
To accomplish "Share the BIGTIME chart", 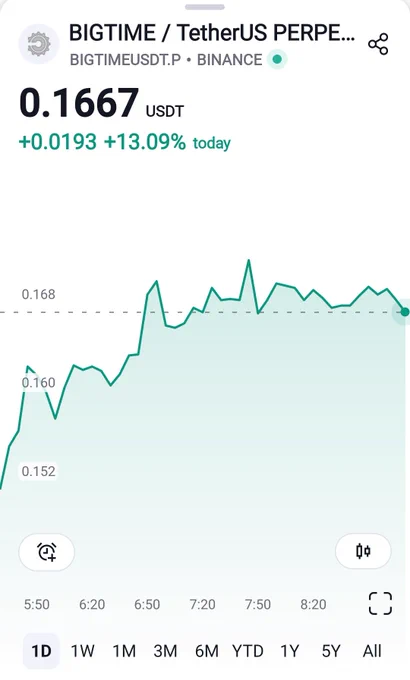I will click(x=378, y=44).
